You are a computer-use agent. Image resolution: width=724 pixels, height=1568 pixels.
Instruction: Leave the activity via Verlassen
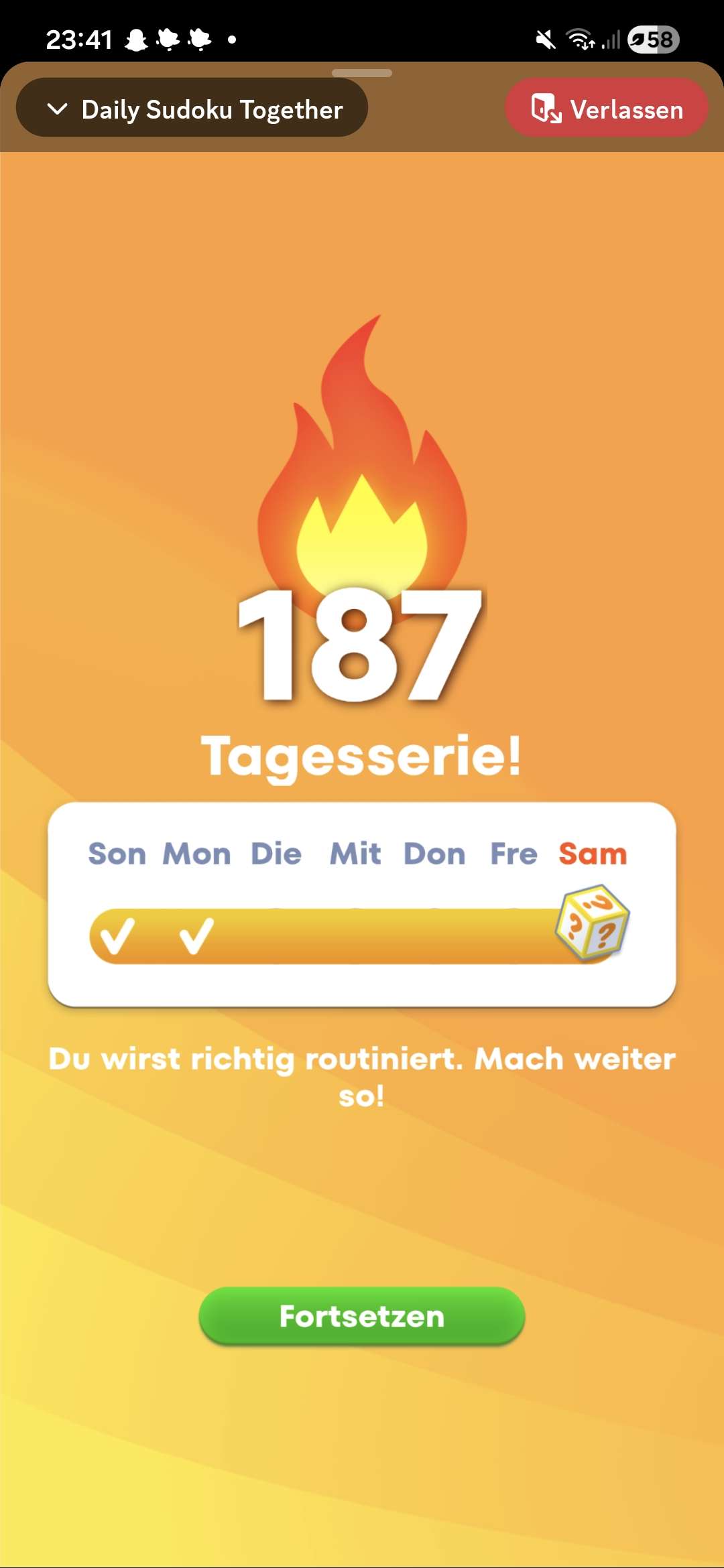tap(606, 109)
